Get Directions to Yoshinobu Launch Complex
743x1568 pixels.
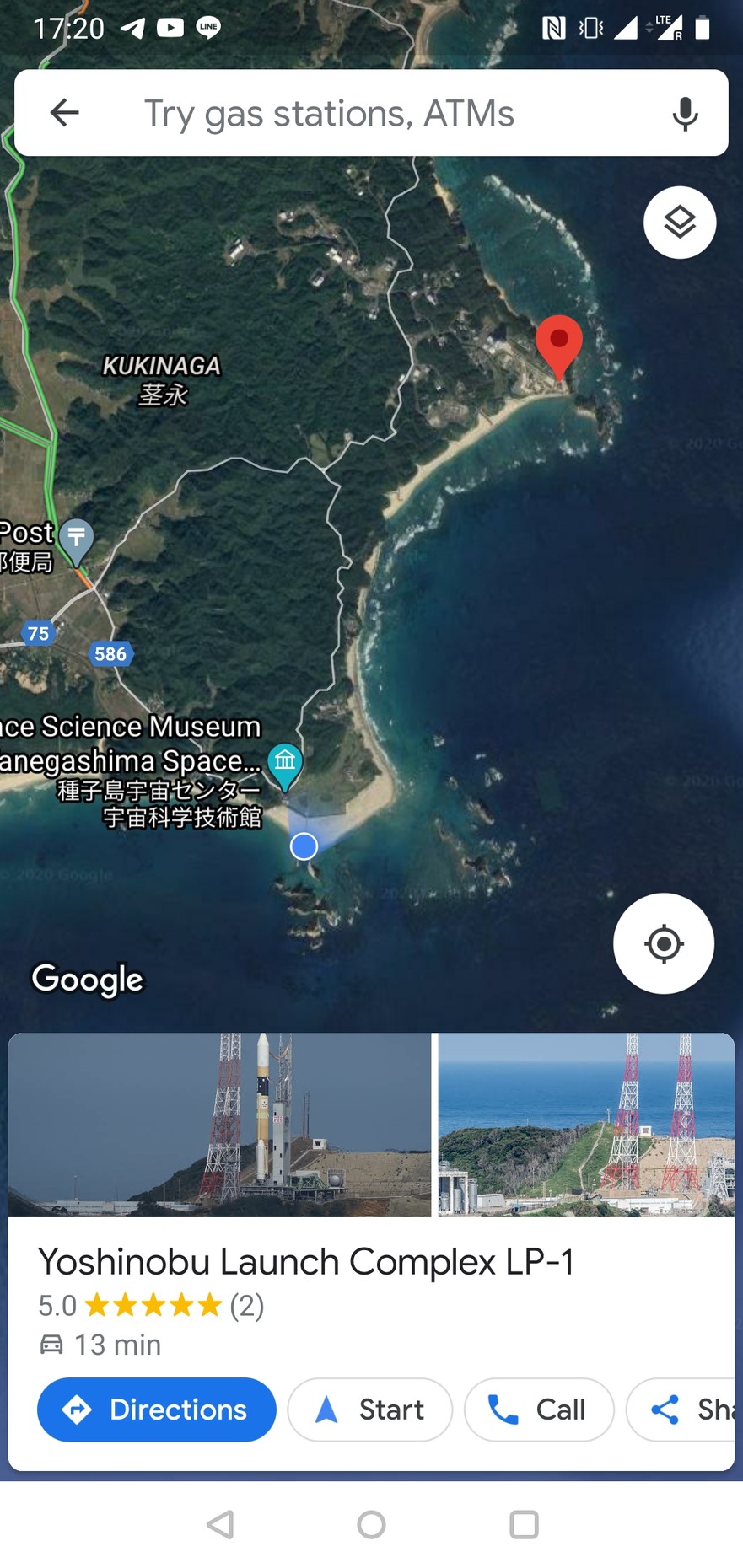pos(157,1410)
